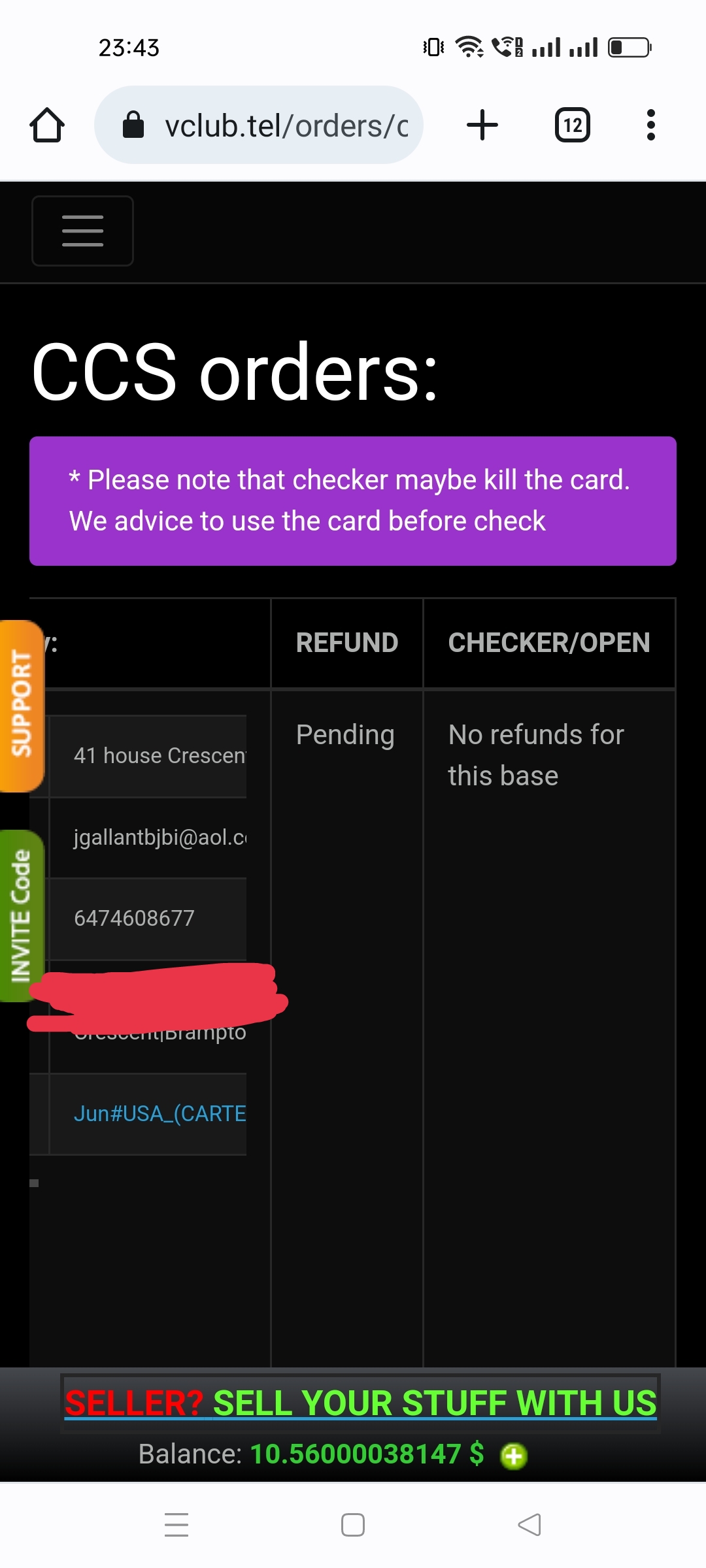Open a new browser tab

(482, 125)
